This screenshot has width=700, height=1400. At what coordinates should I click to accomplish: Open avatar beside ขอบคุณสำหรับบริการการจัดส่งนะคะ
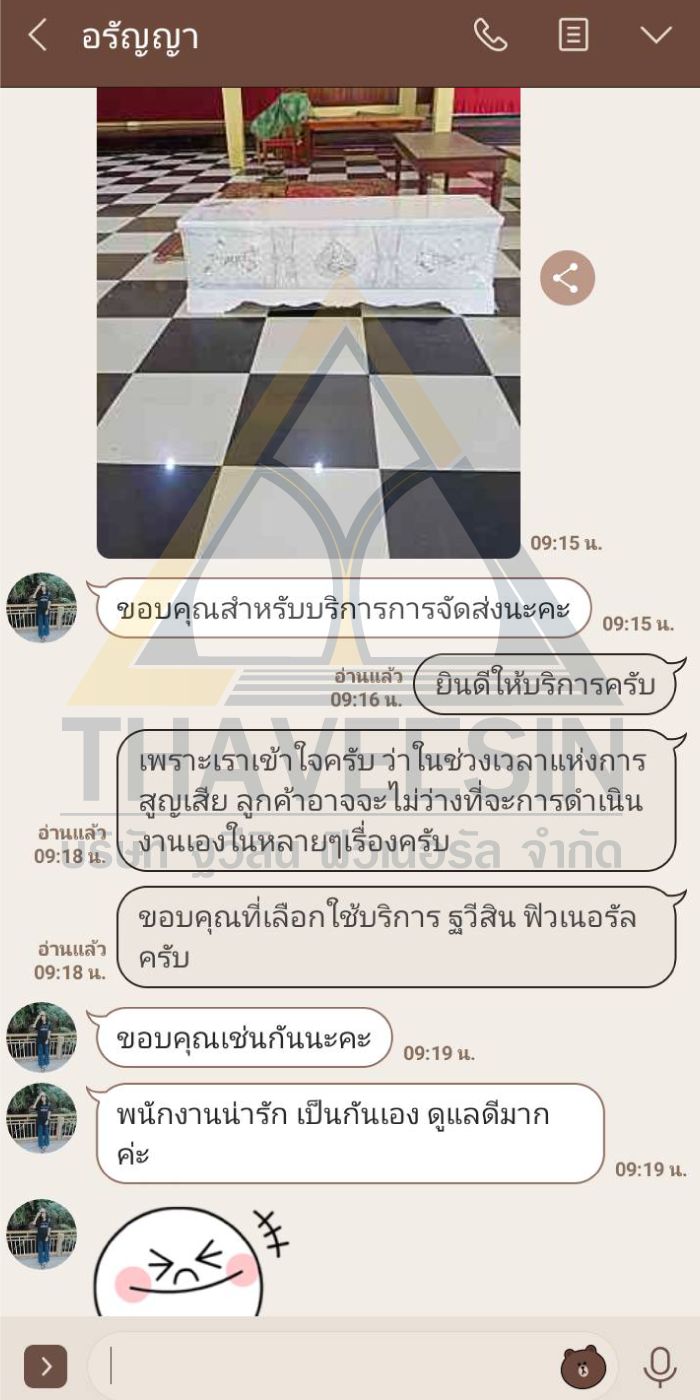click(42, 607)
